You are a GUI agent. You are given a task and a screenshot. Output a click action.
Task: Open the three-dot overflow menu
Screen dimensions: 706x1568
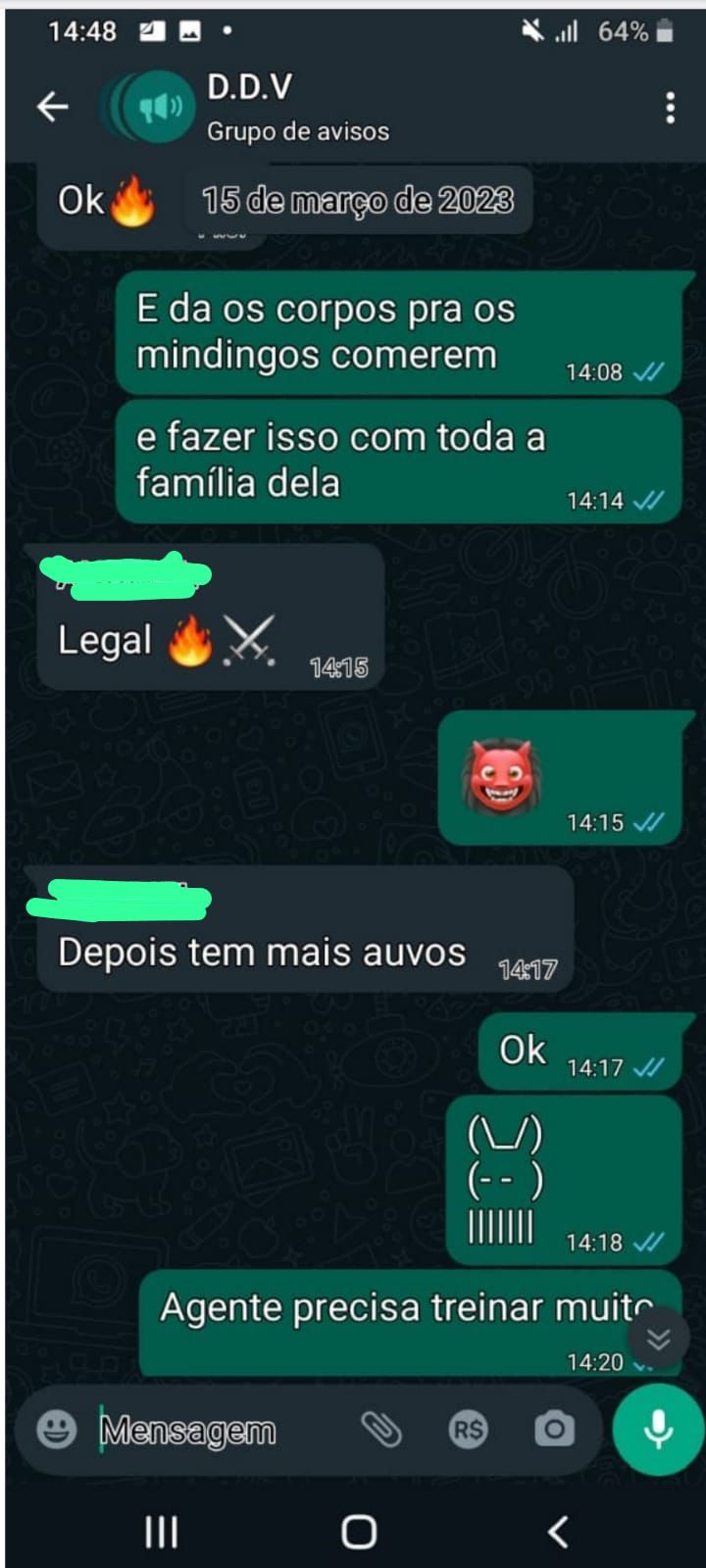670,108
